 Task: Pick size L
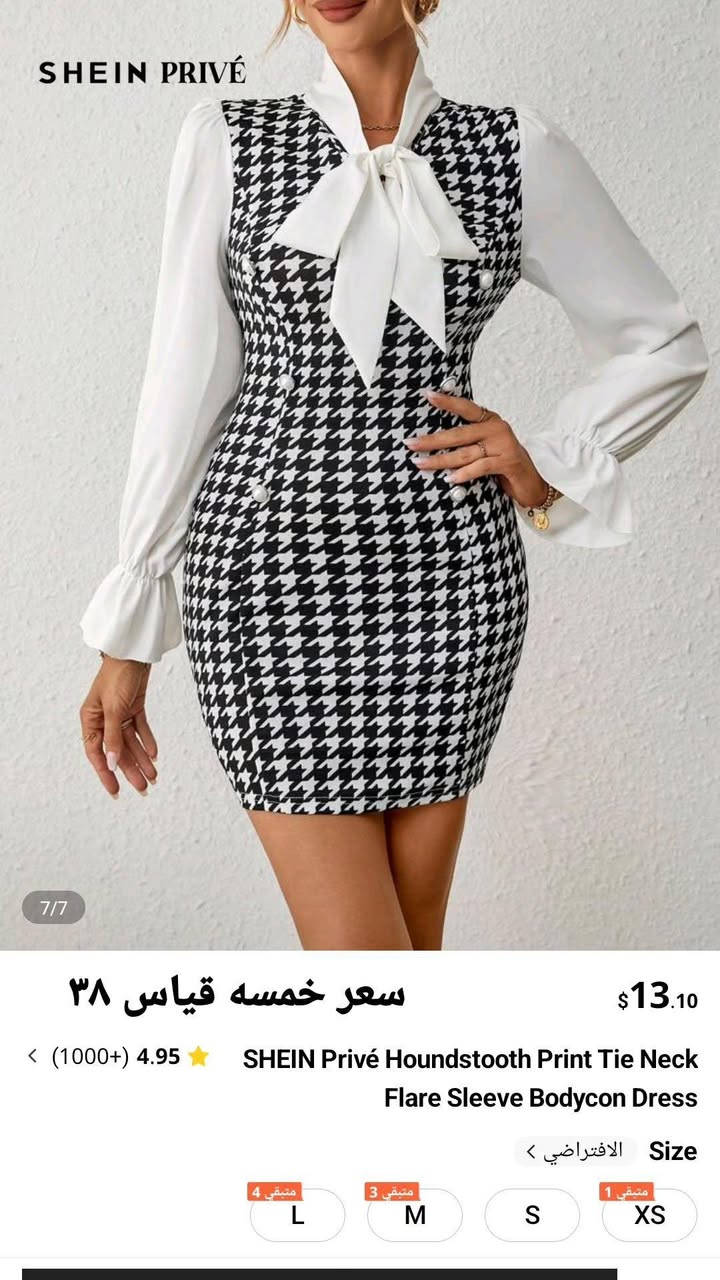tap(297, 1215)
